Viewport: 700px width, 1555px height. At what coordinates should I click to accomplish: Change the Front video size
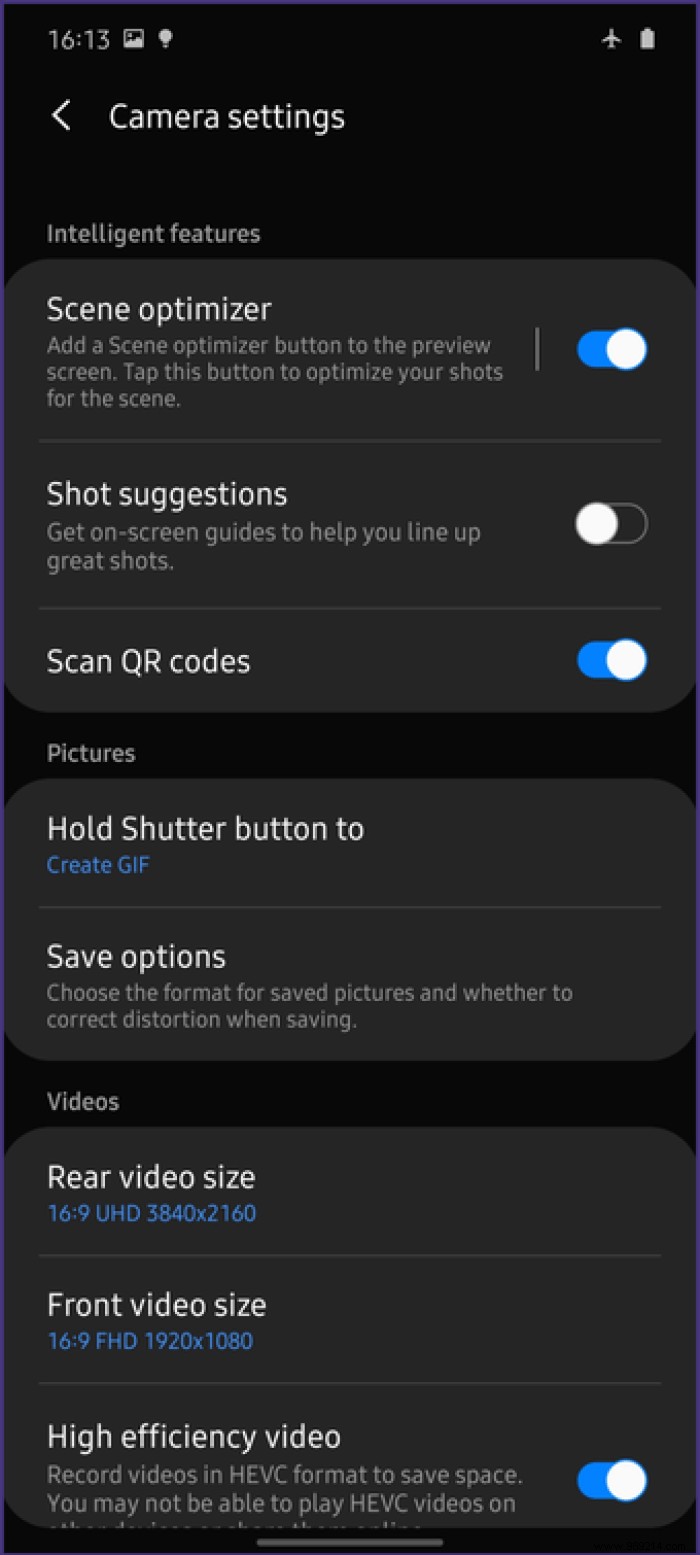(300, 1321)
